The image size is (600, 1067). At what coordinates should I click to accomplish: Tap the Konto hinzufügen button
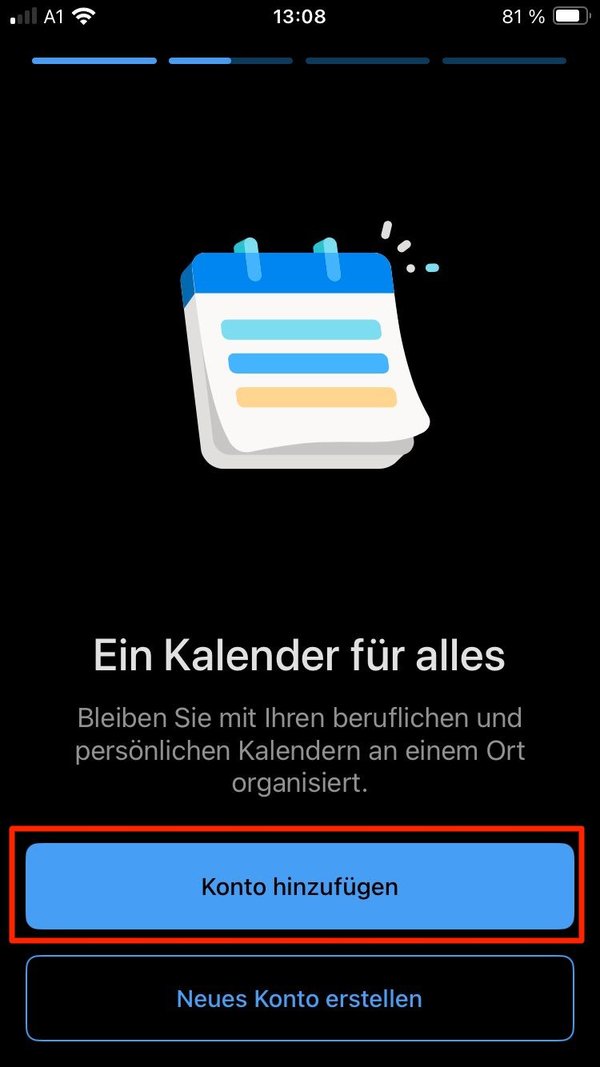(x=299, y=886)
